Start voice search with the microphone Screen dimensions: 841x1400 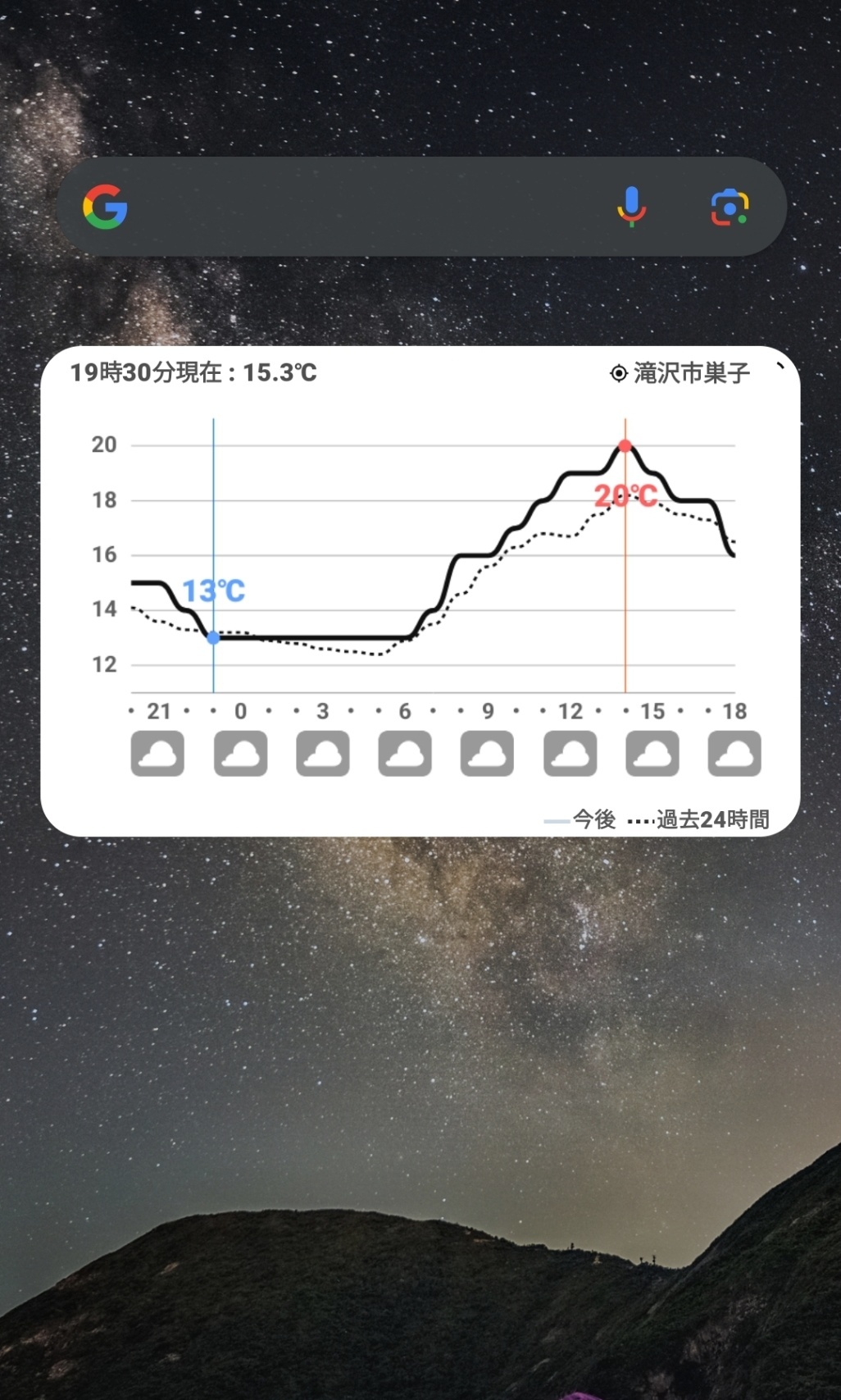[x=631, y=207]
